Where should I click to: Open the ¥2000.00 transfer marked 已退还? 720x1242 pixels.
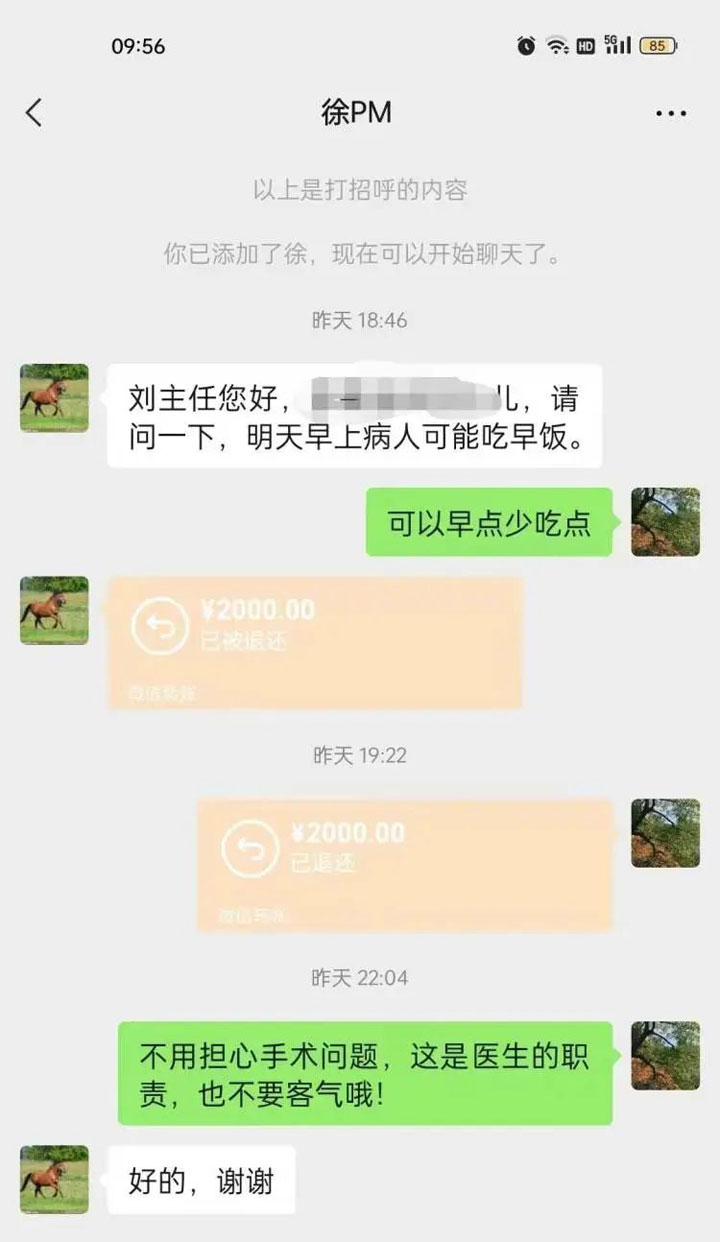(x=404, y=865)
